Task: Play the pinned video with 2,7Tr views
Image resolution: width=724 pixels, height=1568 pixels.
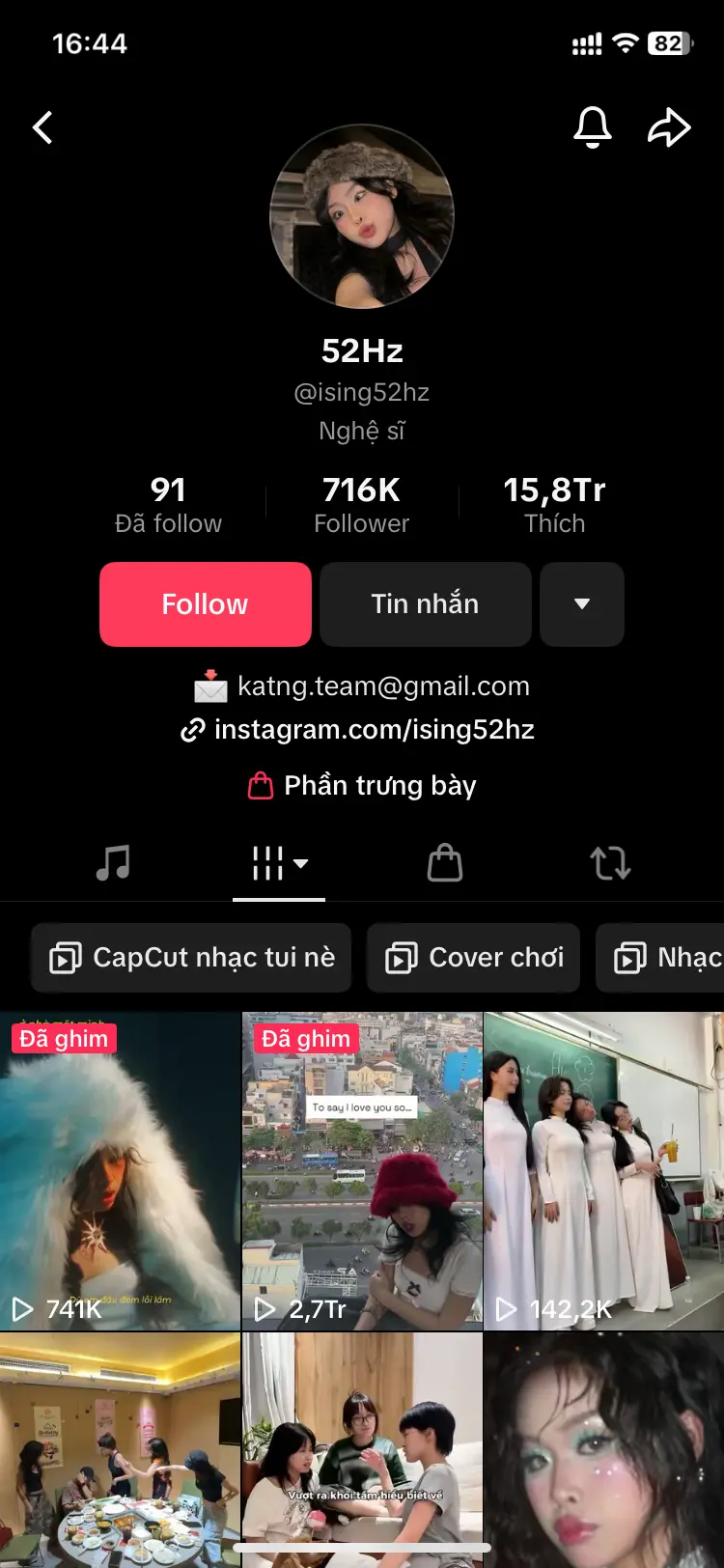Action: [362, 1171]
